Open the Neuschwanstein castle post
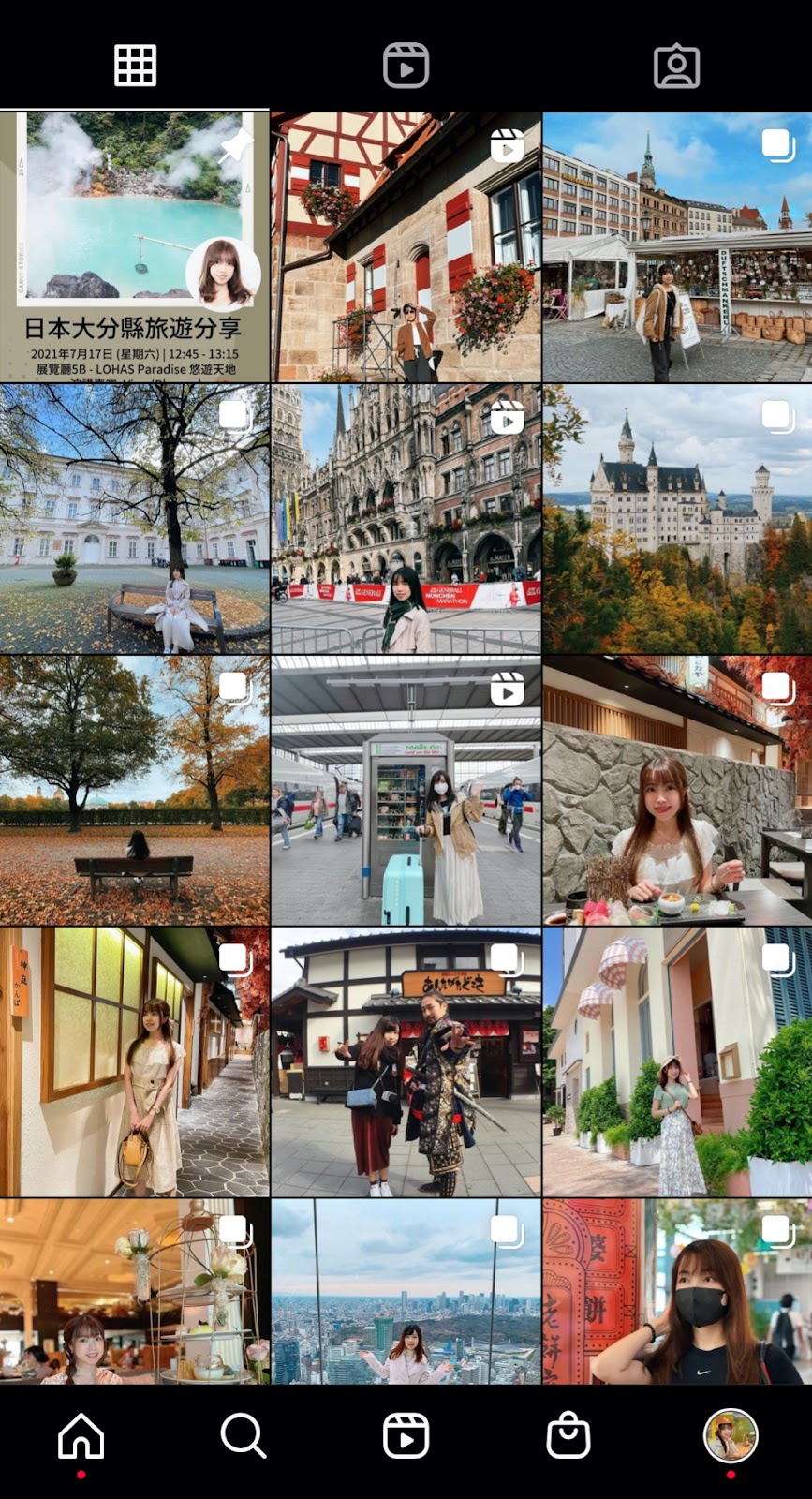Viewport: 812px width, 1499px height. tap(677, 518)
